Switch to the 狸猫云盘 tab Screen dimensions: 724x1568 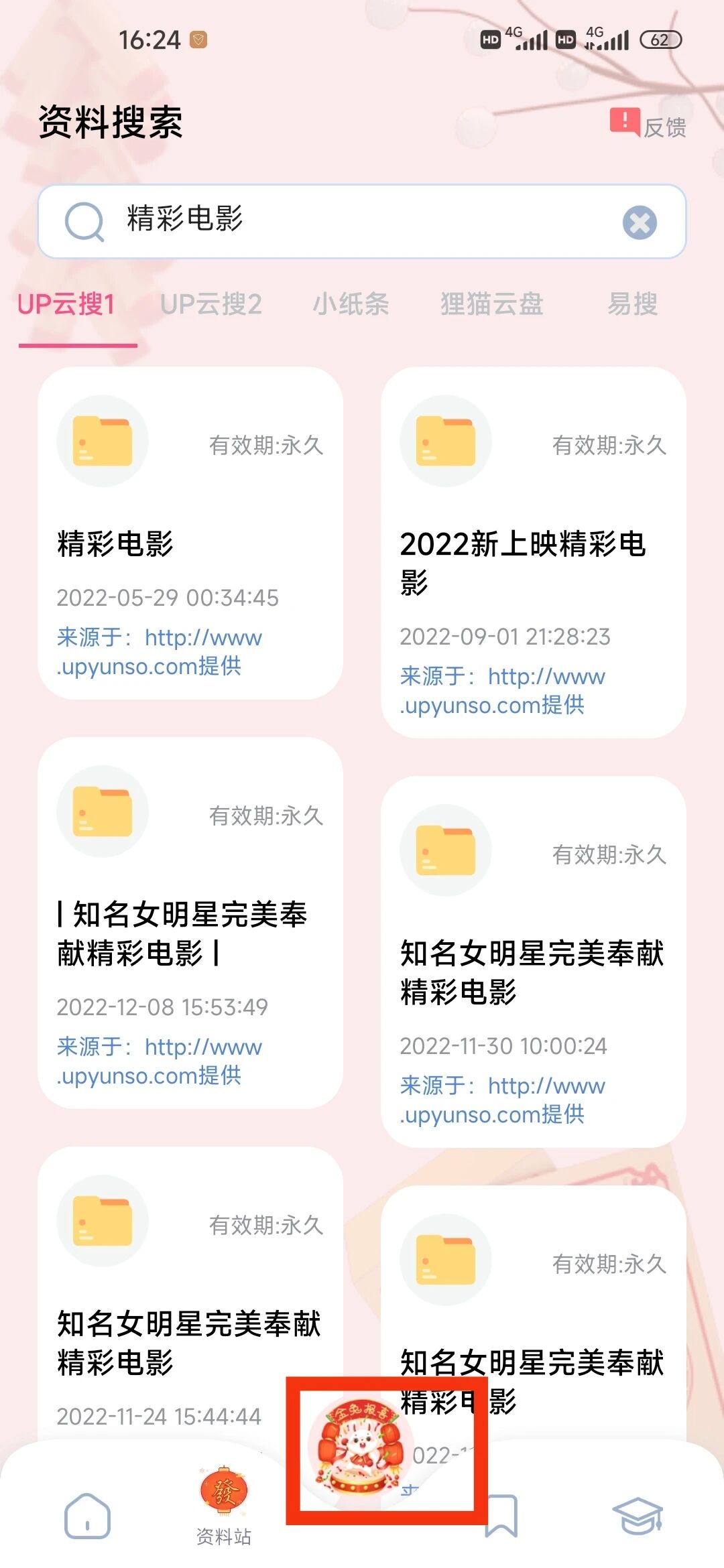491,304
